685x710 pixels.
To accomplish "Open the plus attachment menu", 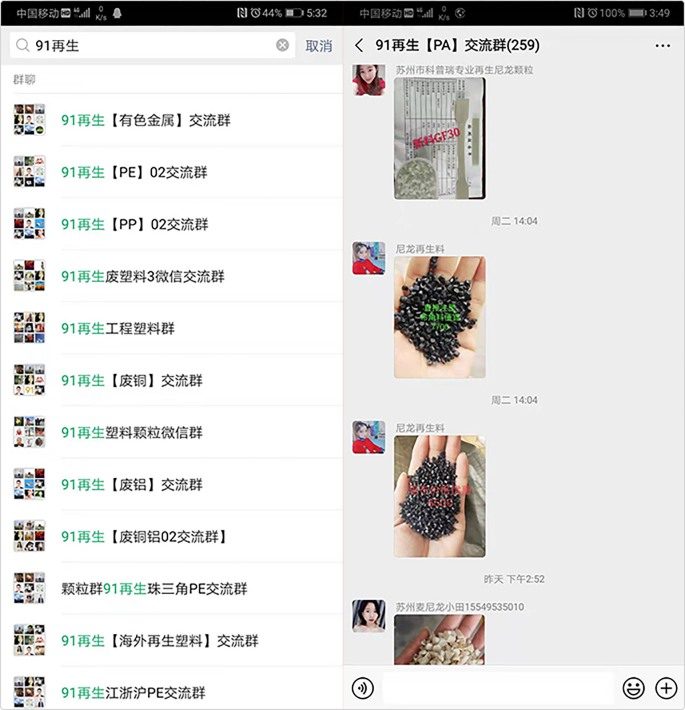I will point(666,688).
